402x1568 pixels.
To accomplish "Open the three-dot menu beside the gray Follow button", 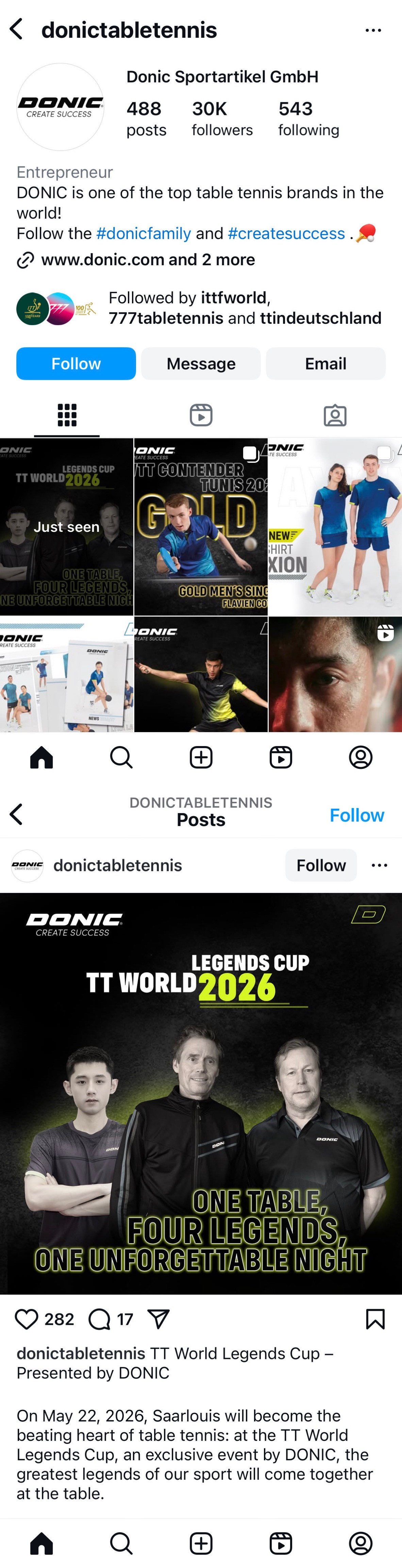I will [x=380, y=865].
